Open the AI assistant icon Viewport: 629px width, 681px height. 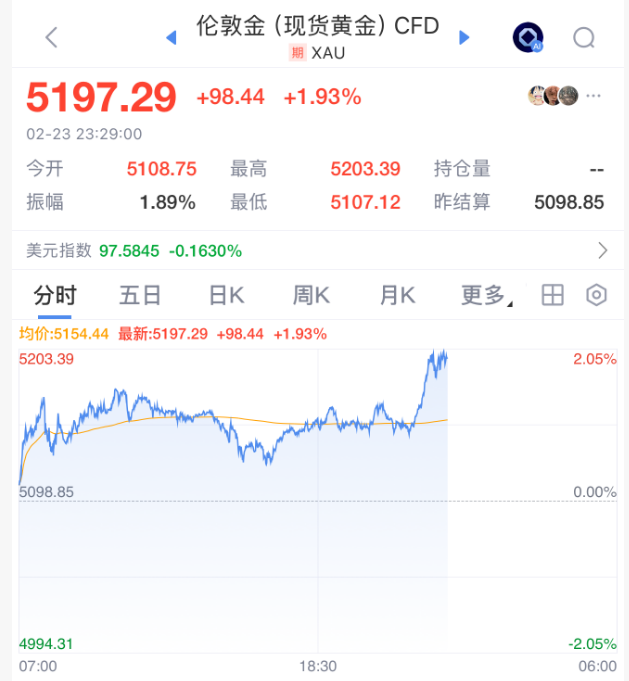(527, 38)
